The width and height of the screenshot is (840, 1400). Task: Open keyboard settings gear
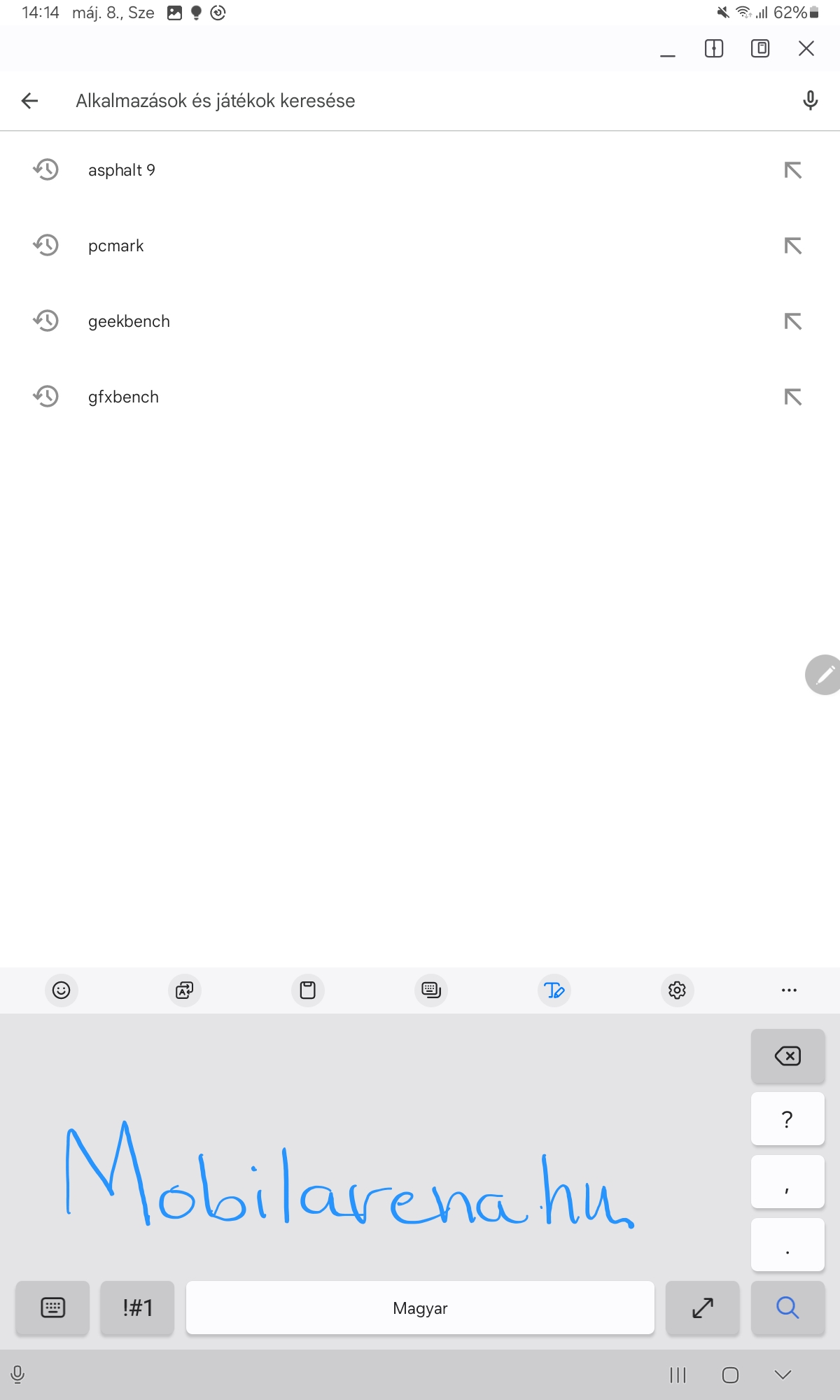(677, 990)
